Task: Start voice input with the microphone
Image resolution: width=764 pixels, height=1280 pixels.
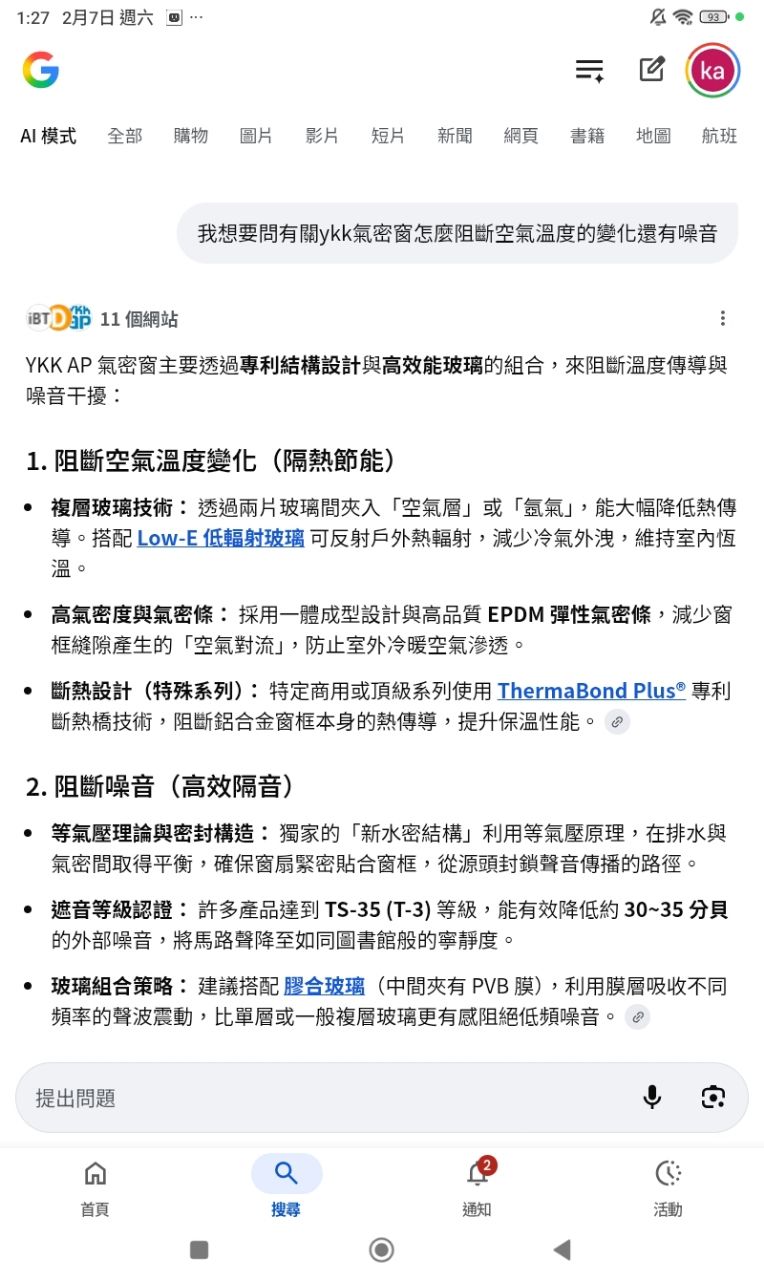Action: coord(652,1098)
